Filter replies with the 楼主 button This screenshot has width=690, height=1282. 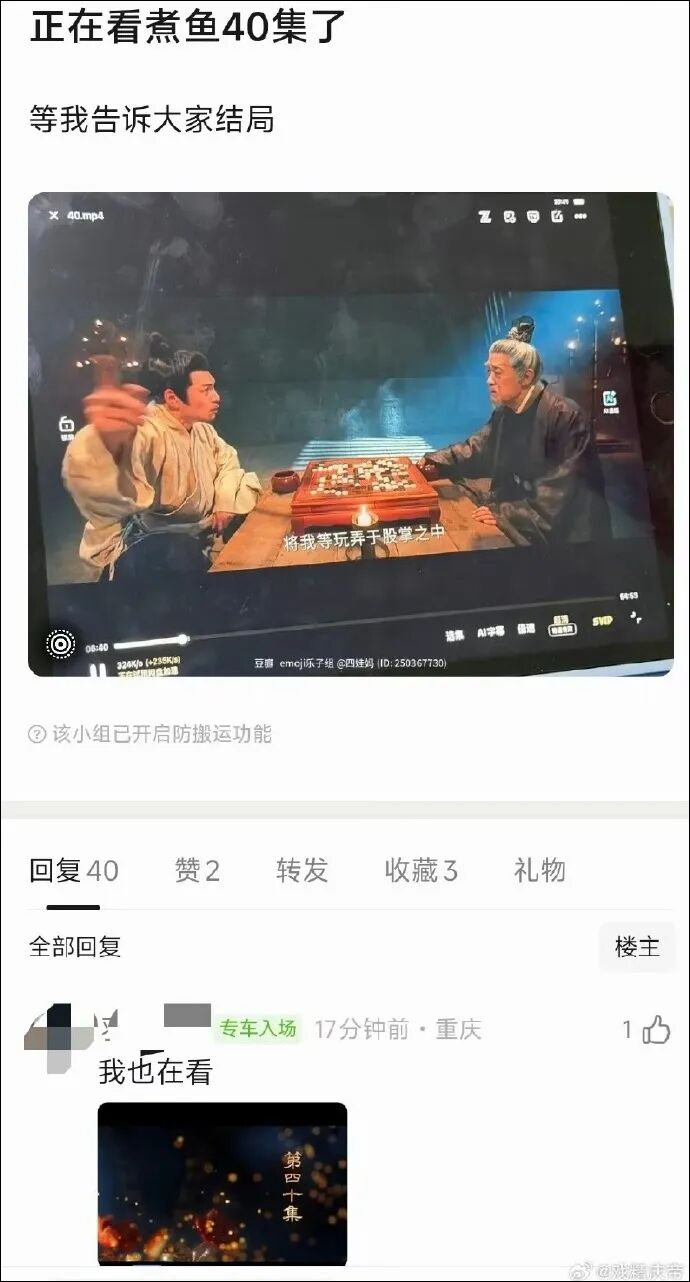click(638, 947)
